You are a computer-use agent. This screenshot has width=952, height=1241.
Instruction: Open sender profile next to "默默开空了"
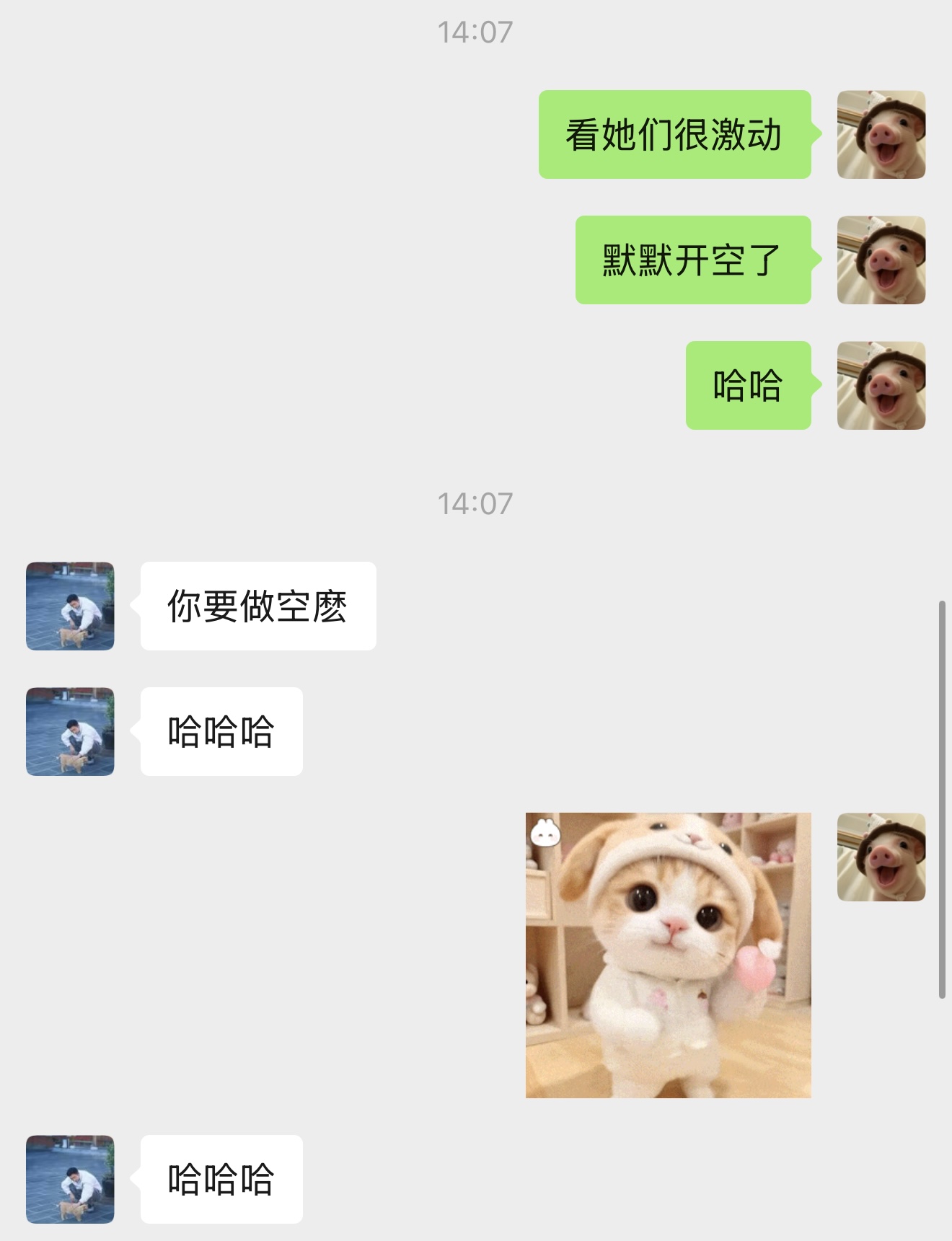pos(881,260)
